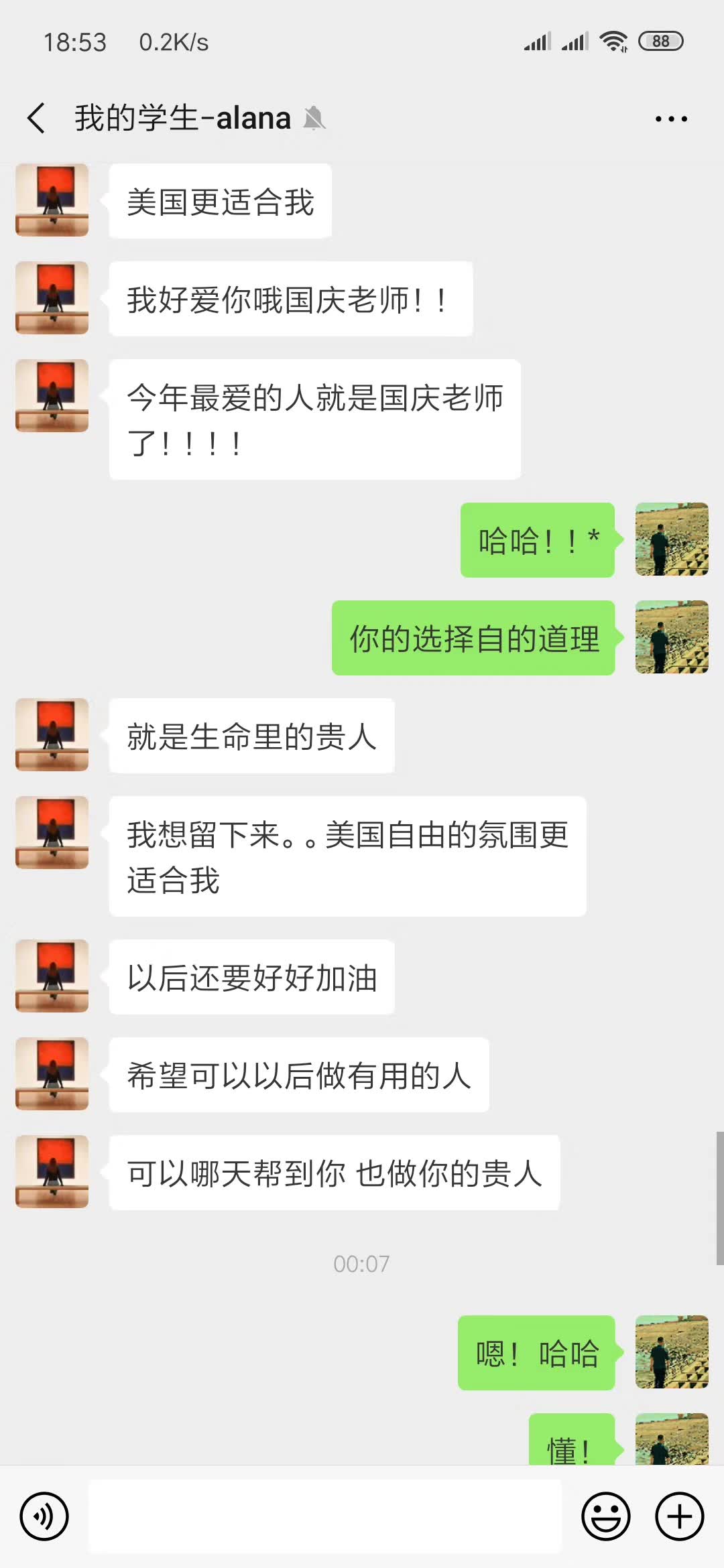Switch to voice message input
This screenshot has height=1568, width=724.
(44, 1516)
